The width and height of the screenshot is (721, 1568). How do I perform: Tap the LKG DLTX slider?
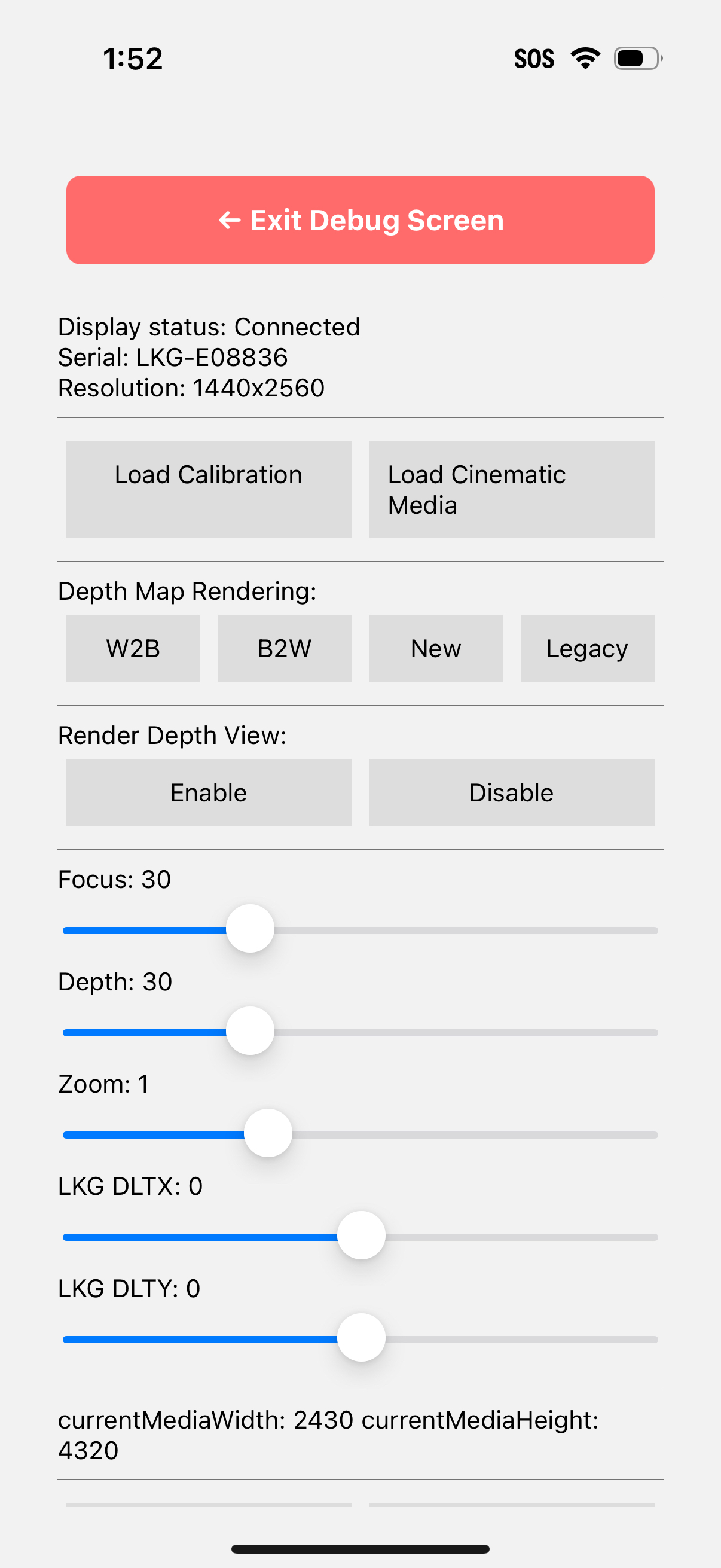pos(362,1236)
